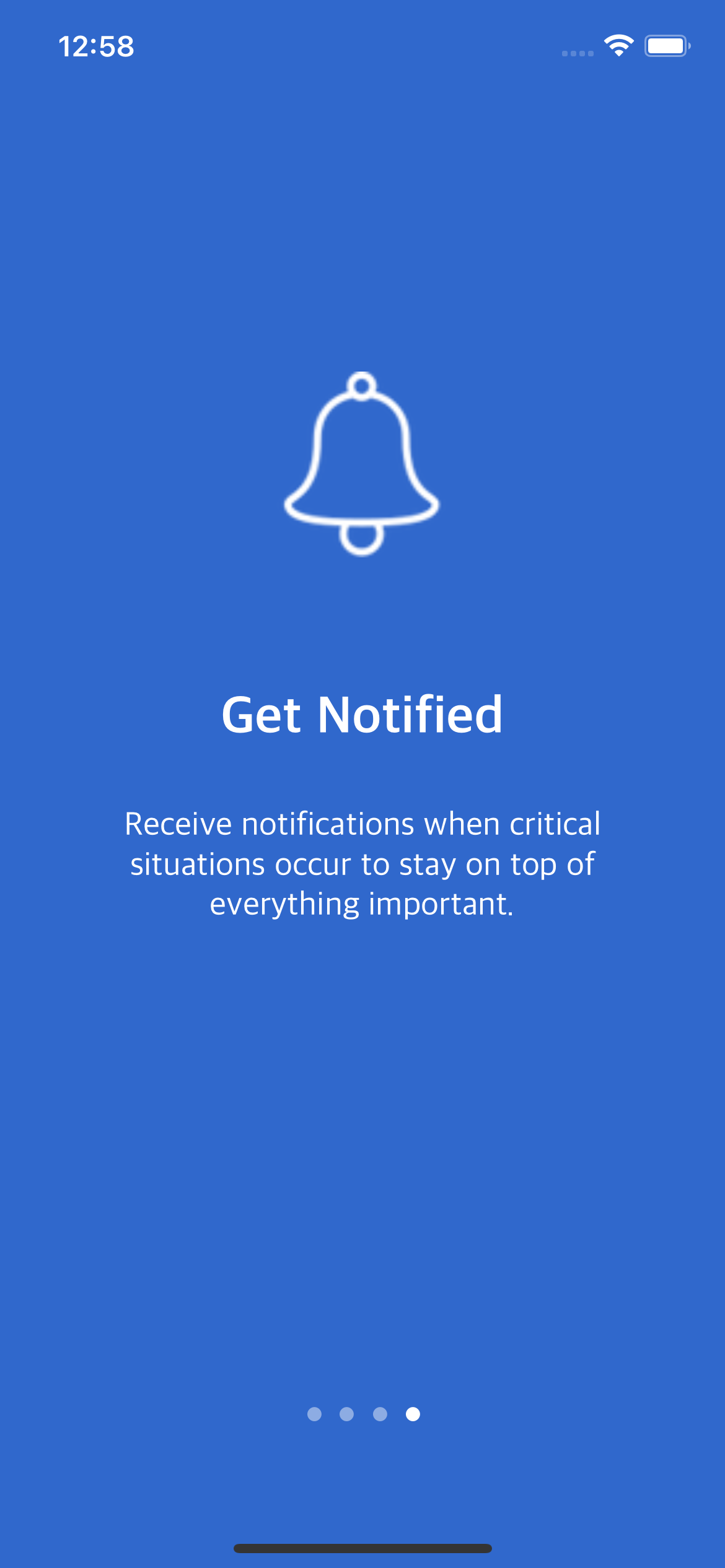Tap the highlighted fourth page dot
725x1568 pixels.
(x=413, y=1414)
